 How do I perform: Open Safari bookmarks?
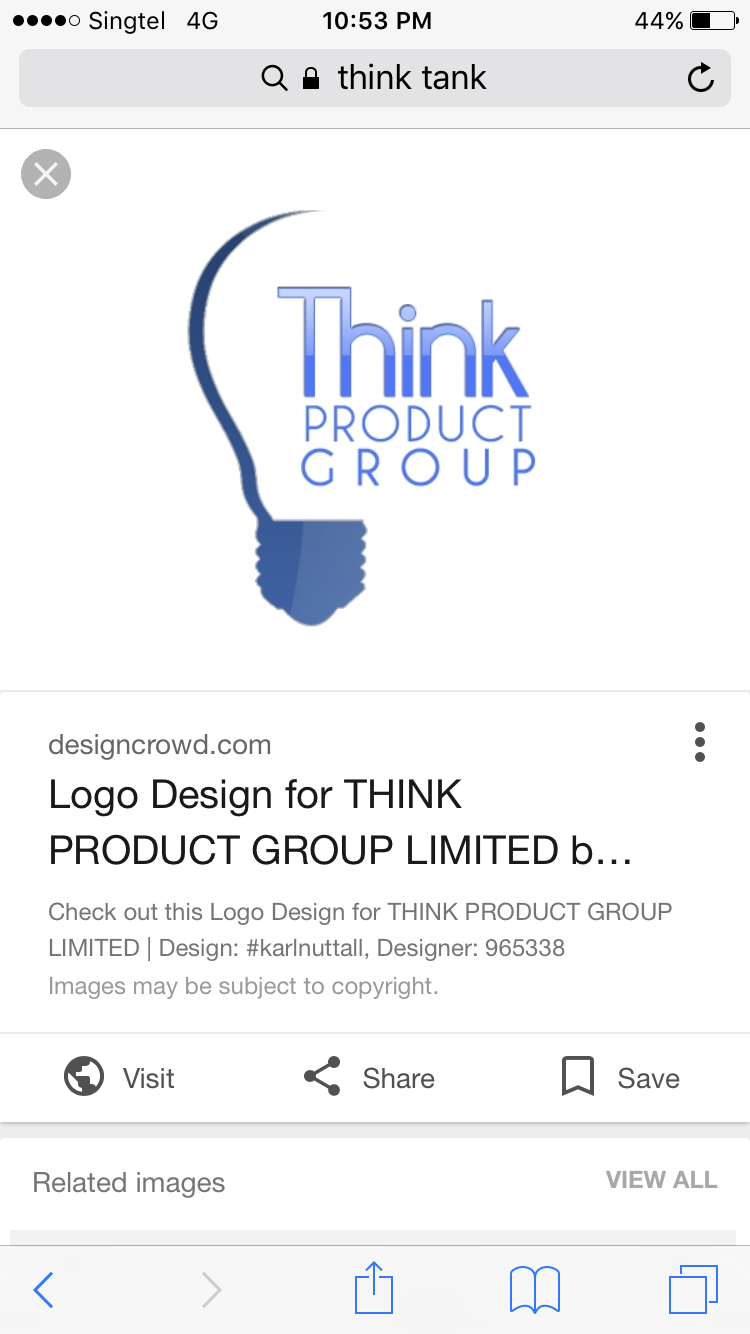tap(535, 1290)
